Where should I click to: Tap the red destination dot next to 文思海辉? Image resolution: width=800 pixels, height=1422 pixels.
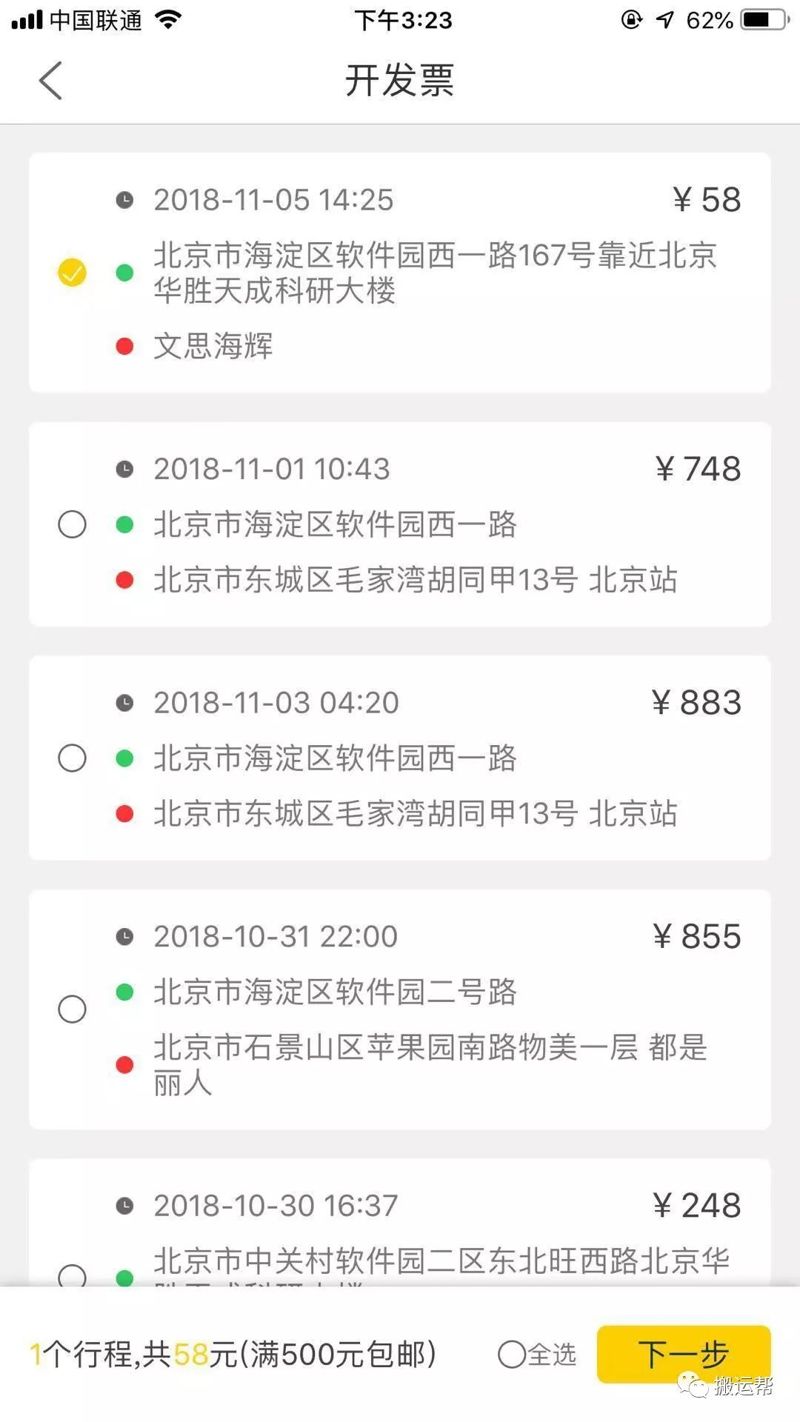pos(125,346)
